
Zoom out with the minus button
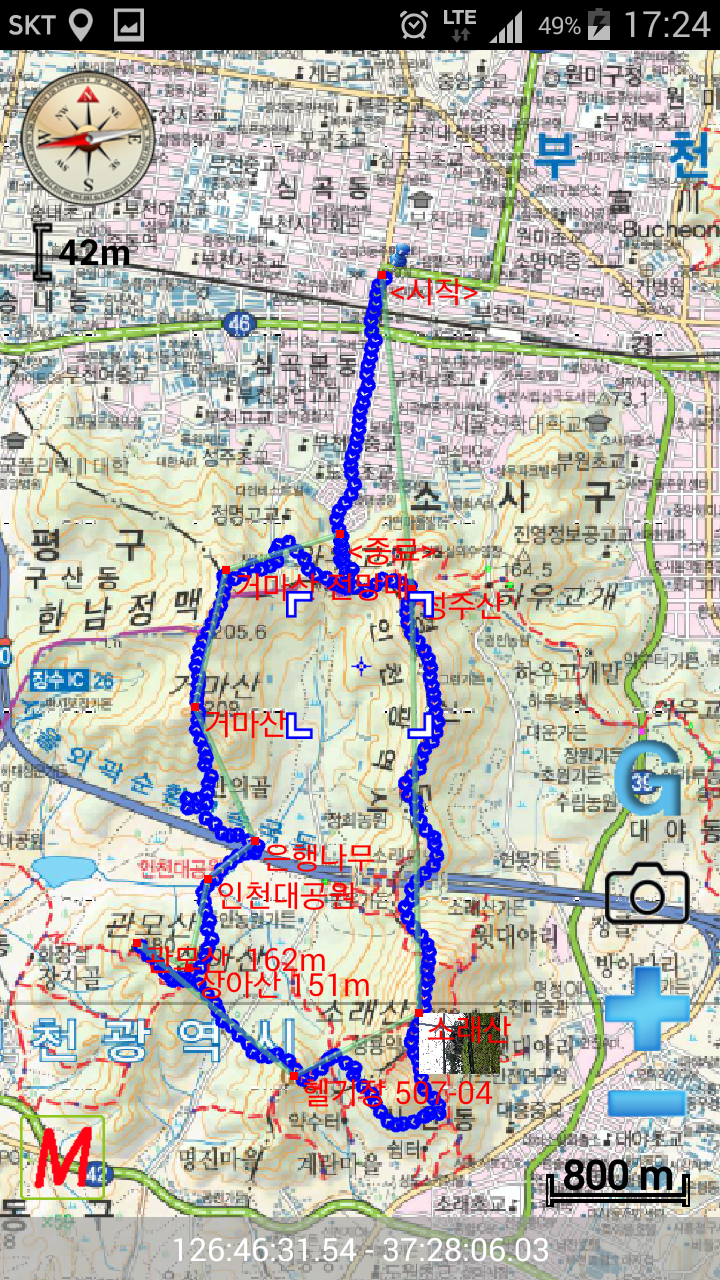pos(647,1102)
